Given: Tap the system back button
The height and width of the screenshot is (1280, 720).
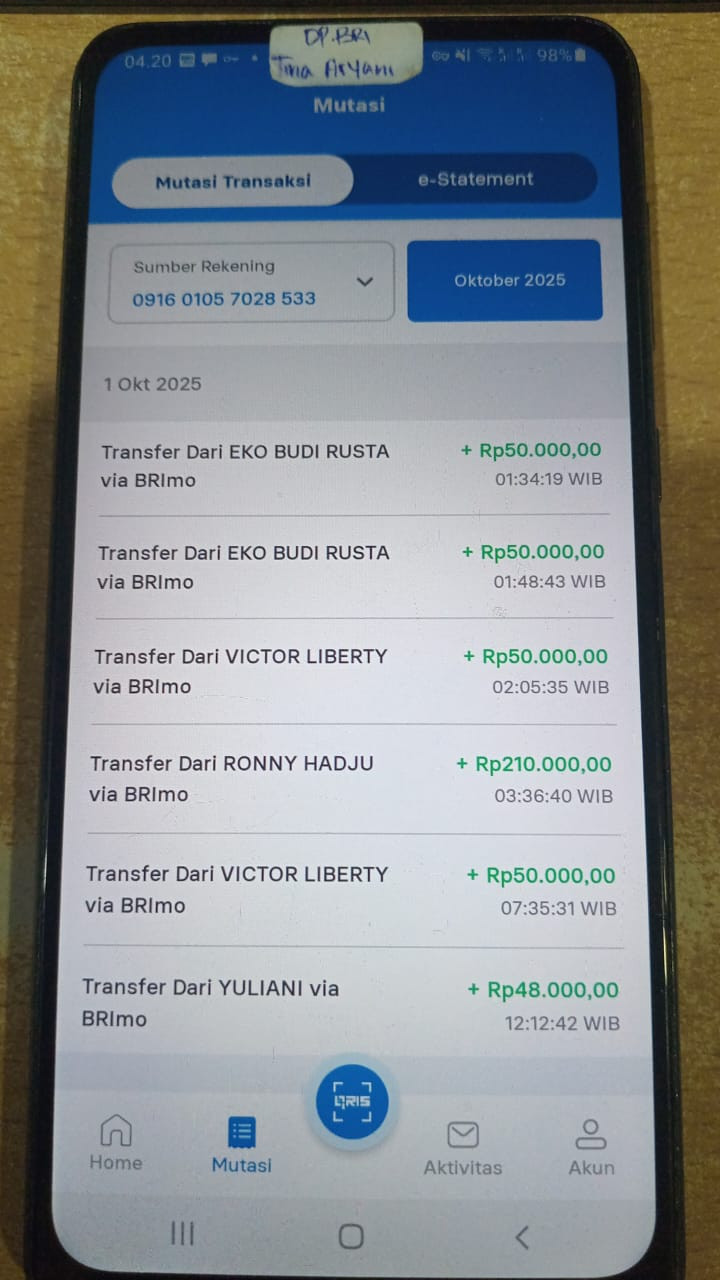Looking at the screenshot, I should point(521,1238).
